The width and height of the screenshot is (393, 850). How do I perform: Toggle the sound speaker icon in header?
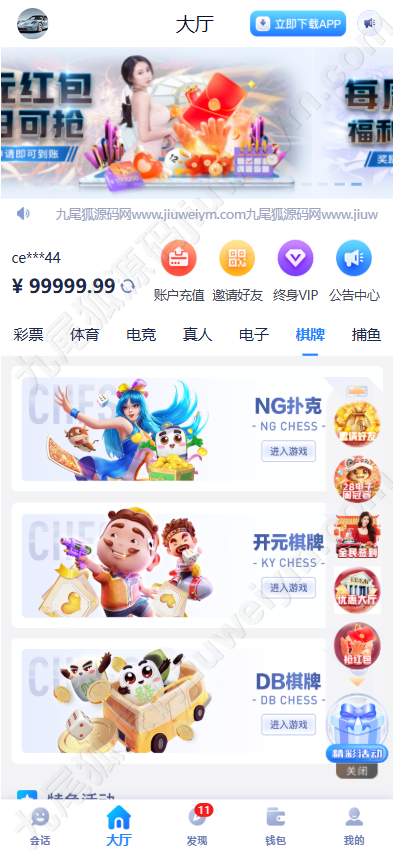[x=370, y=23]
